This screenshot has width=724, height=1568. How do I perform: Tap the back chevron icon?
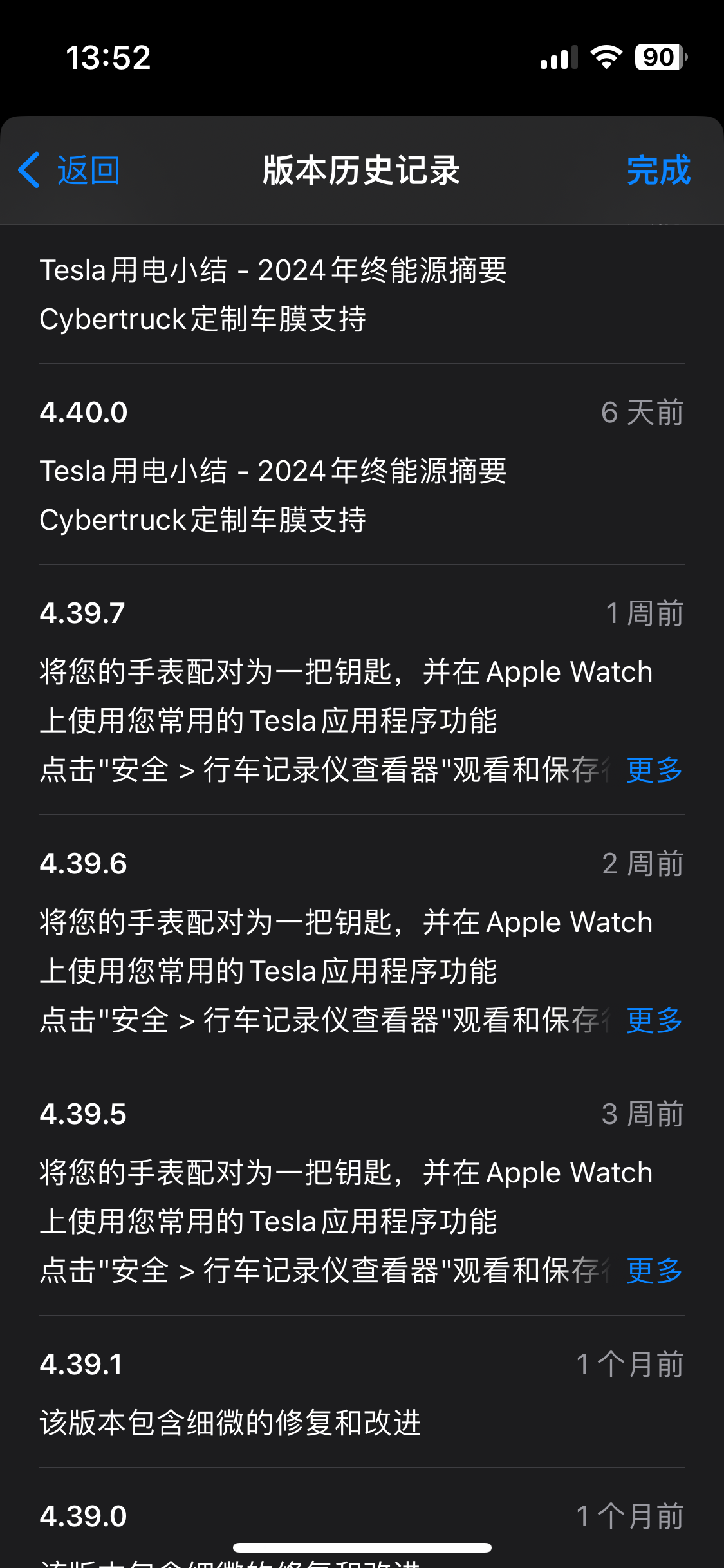(28, 170)
